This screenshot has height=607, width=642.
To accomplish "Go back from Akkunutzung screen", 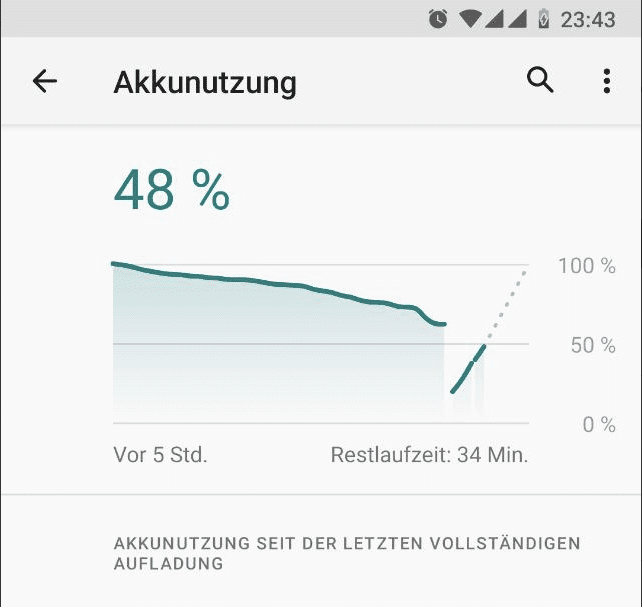I will 45,82.
